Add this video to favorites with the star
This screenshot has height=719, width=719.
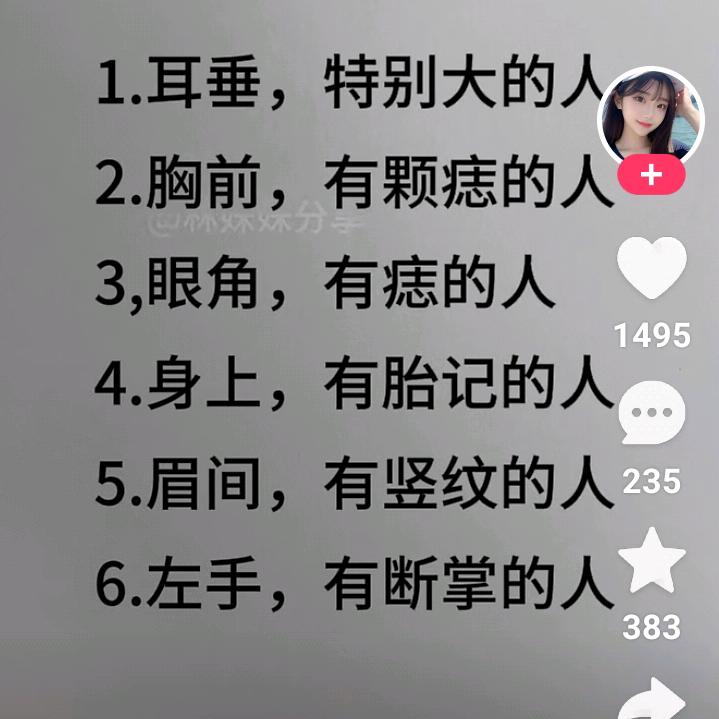point(652,564)
